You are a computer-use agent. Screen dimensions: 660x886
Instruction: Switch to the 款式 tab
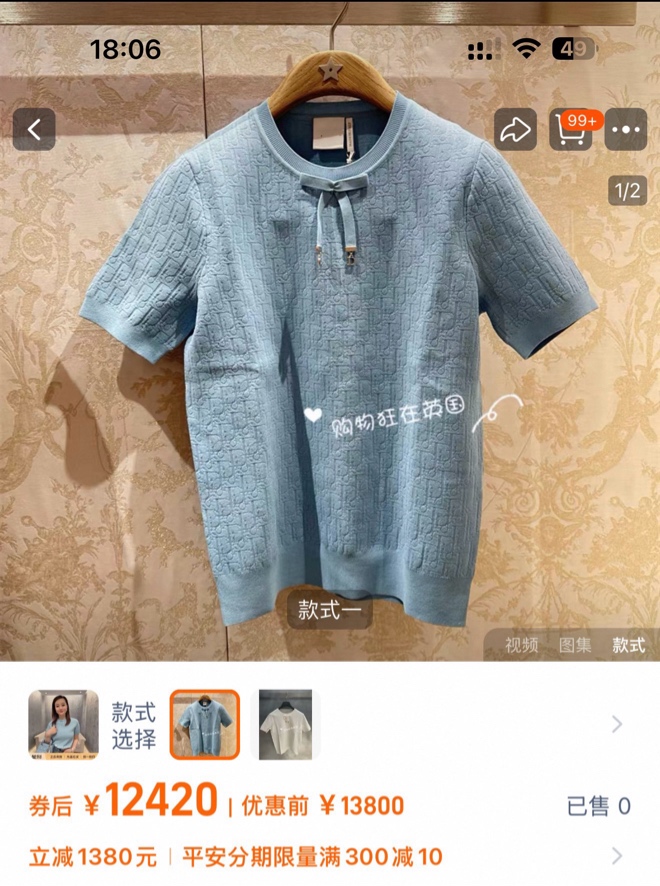[x=629, y=645]
